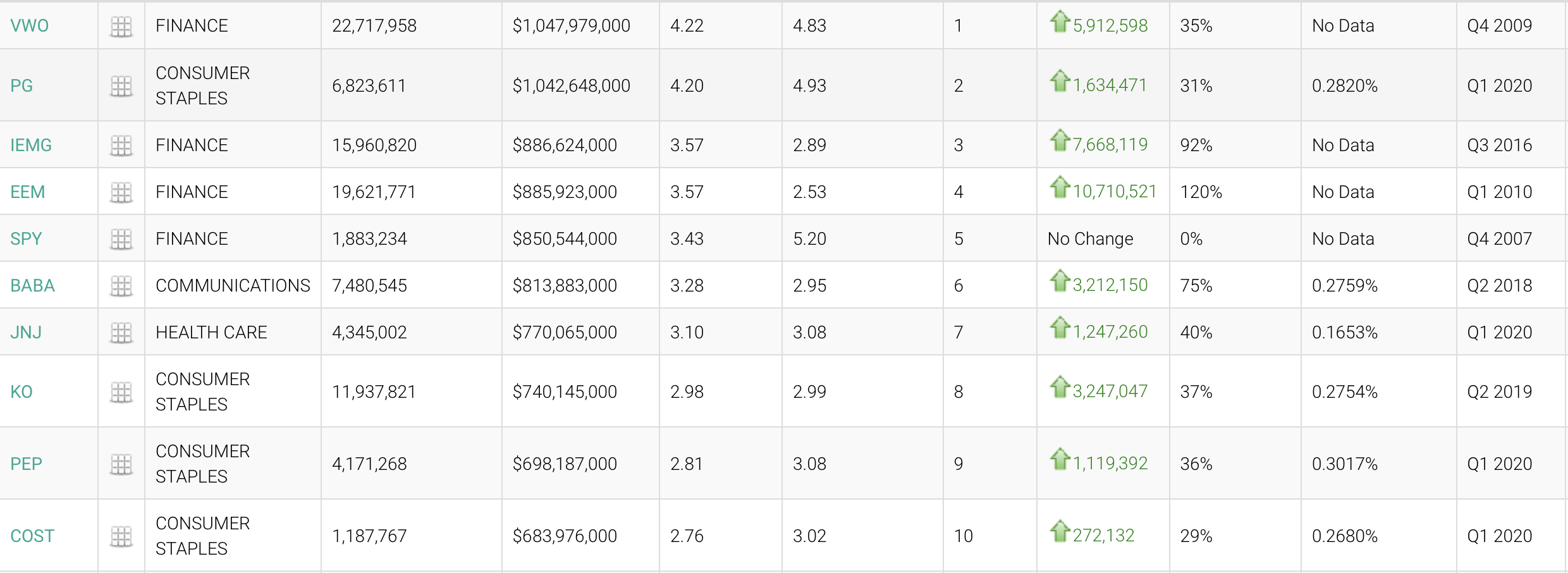Tap the grid icon in the BABA row
The height and width of the screenshot is (573, 1568).
(x=121, y=286)
